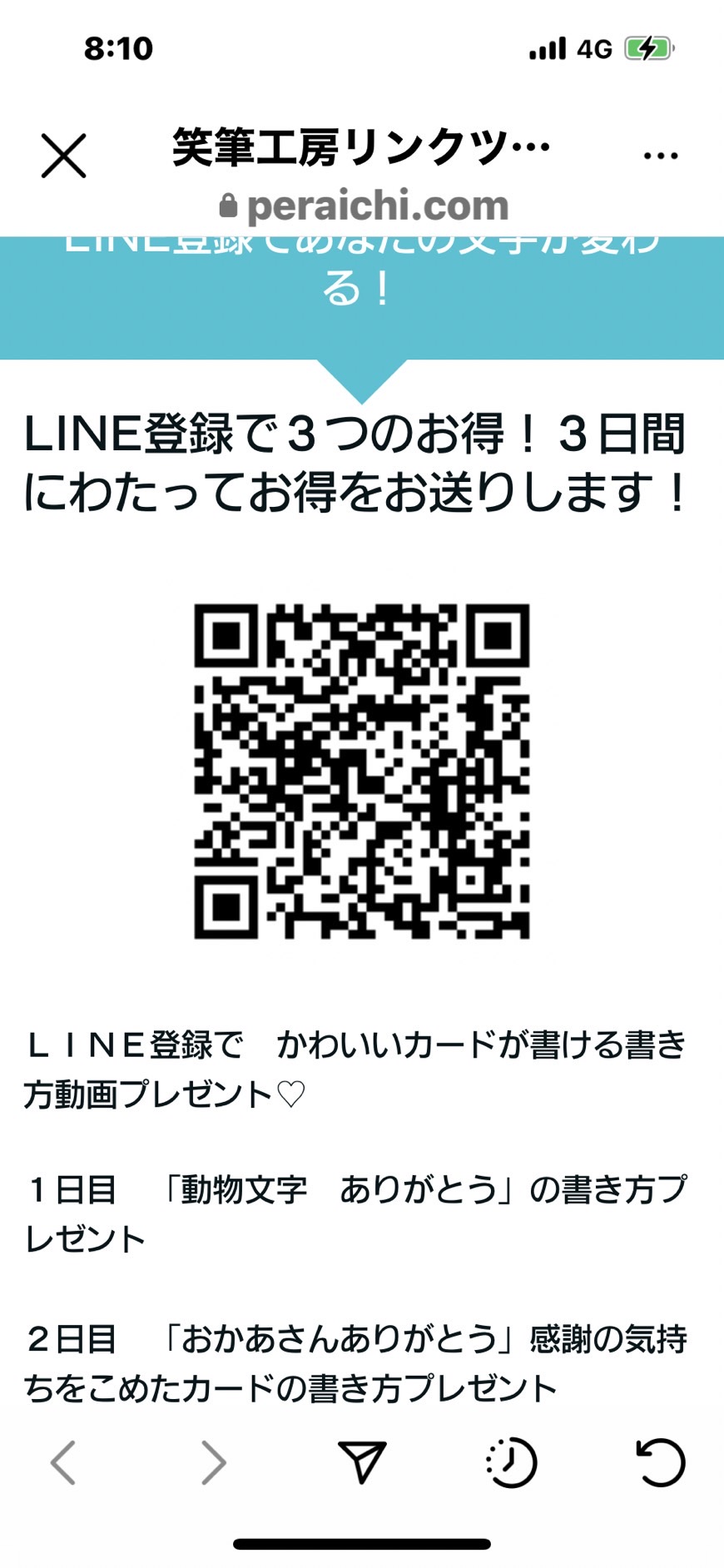Close the in-app browser

click(63, 156)
